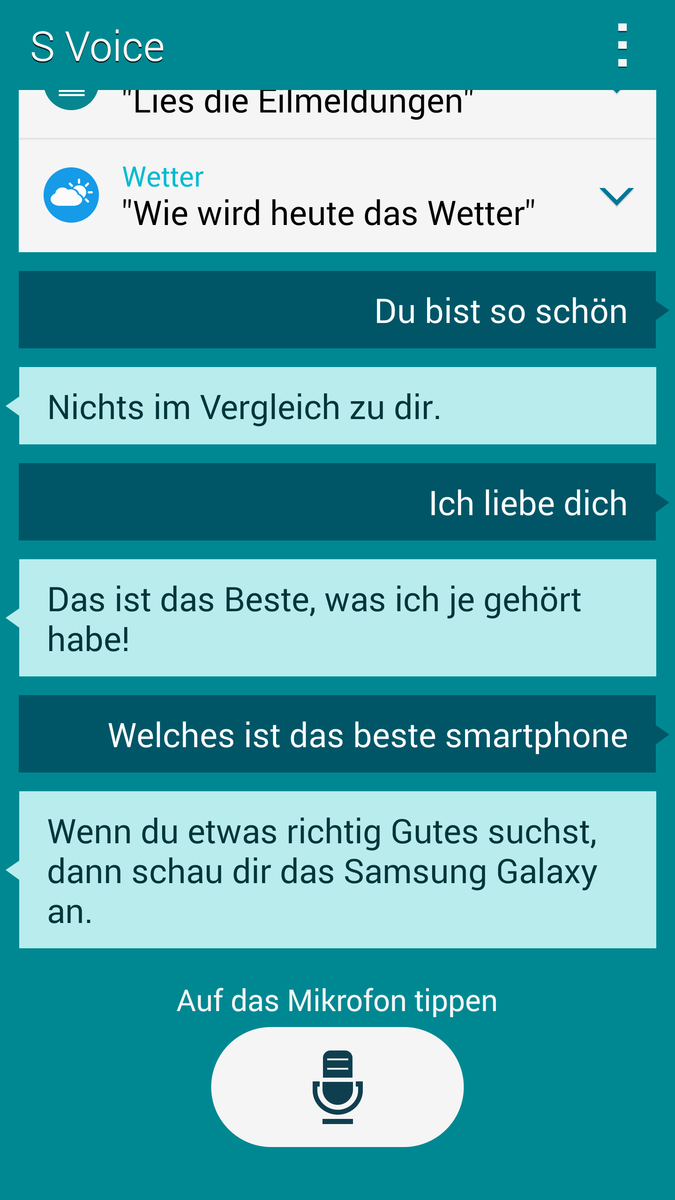This screenshot has height=1200, width=675.
Task: Expand the Wetter example command
Action: [616, 197]
